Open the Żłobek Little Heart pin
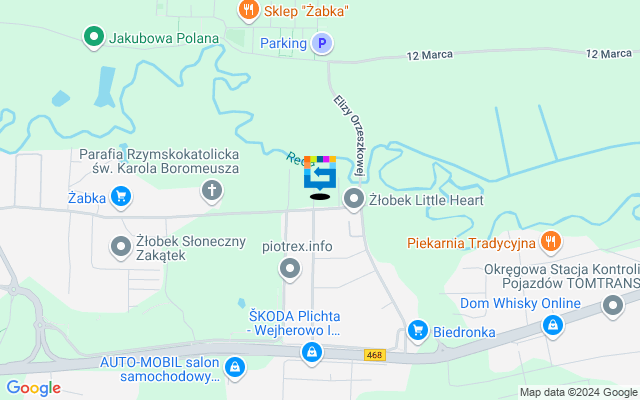The width and height of the screenshot is (640, 400). click(354, 200)
